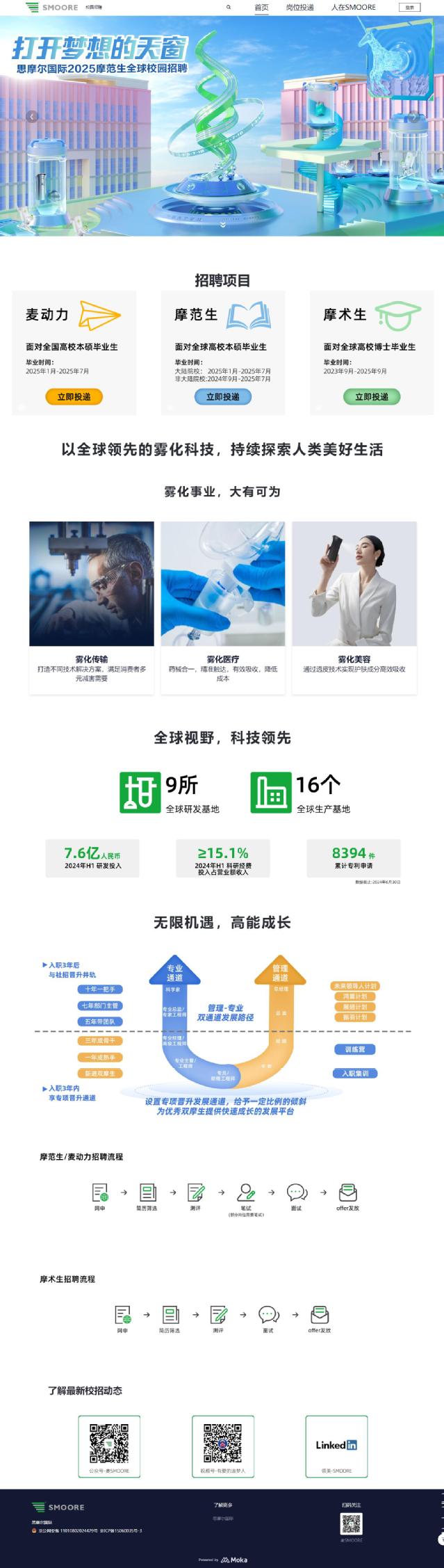Tap the down chevrons on the banner

222,225
